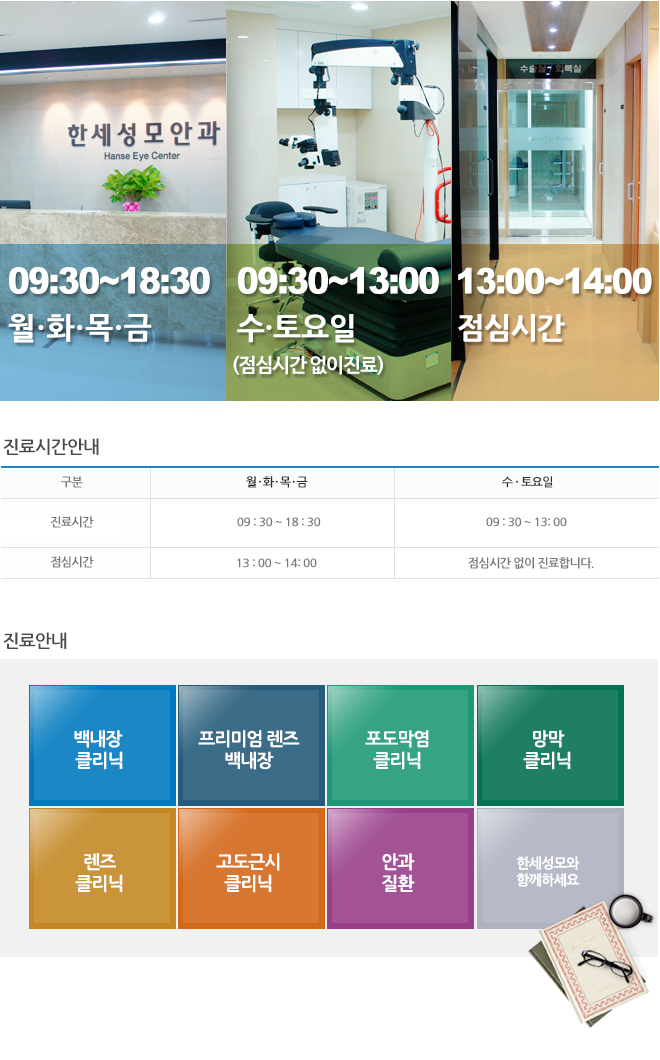Screen dimensions: 660x1060
Task: Open the 백내장 클리닉 tile
Action: (102, 746)
